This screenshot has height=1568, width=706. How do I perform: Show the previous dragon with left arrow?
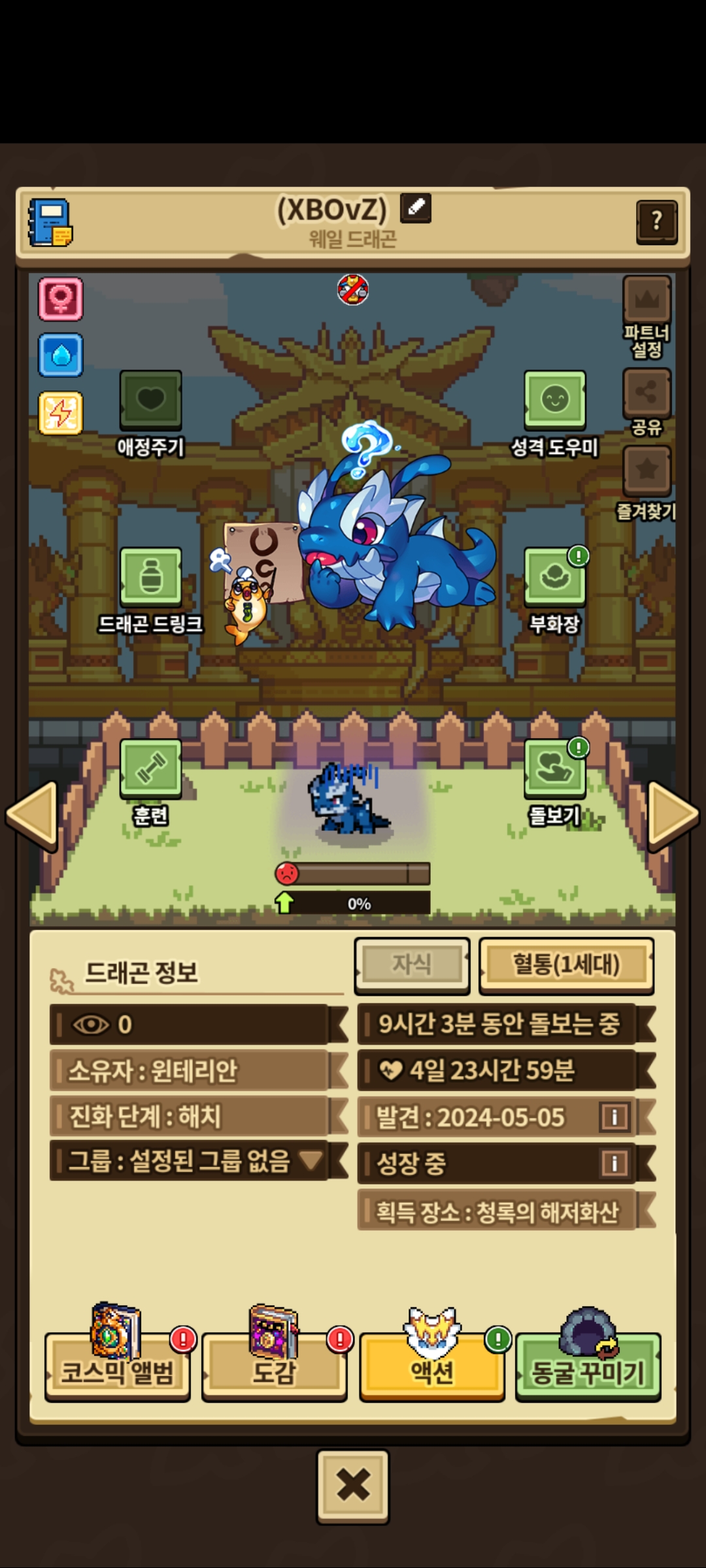(32, 815)
